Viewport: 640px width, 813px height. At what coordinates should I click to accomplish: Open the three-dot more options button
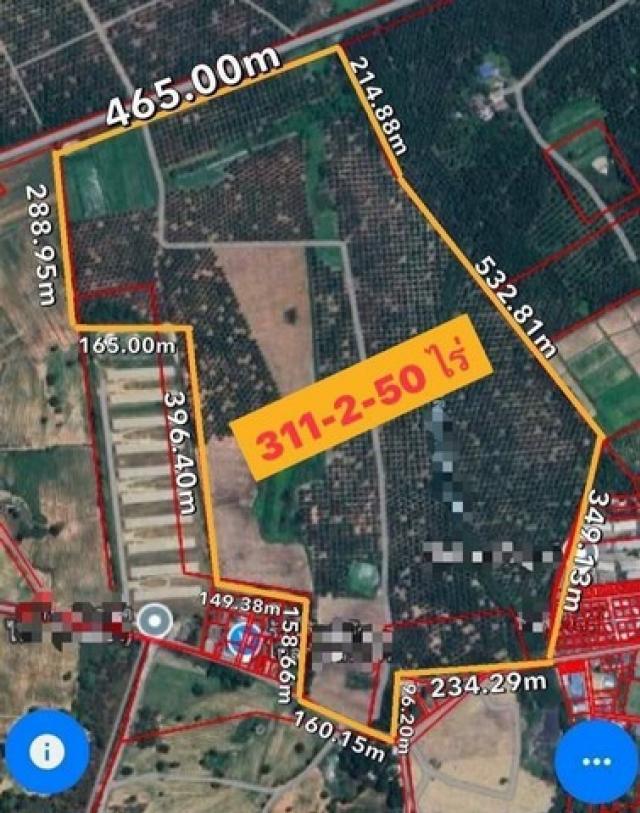point(596,761)
